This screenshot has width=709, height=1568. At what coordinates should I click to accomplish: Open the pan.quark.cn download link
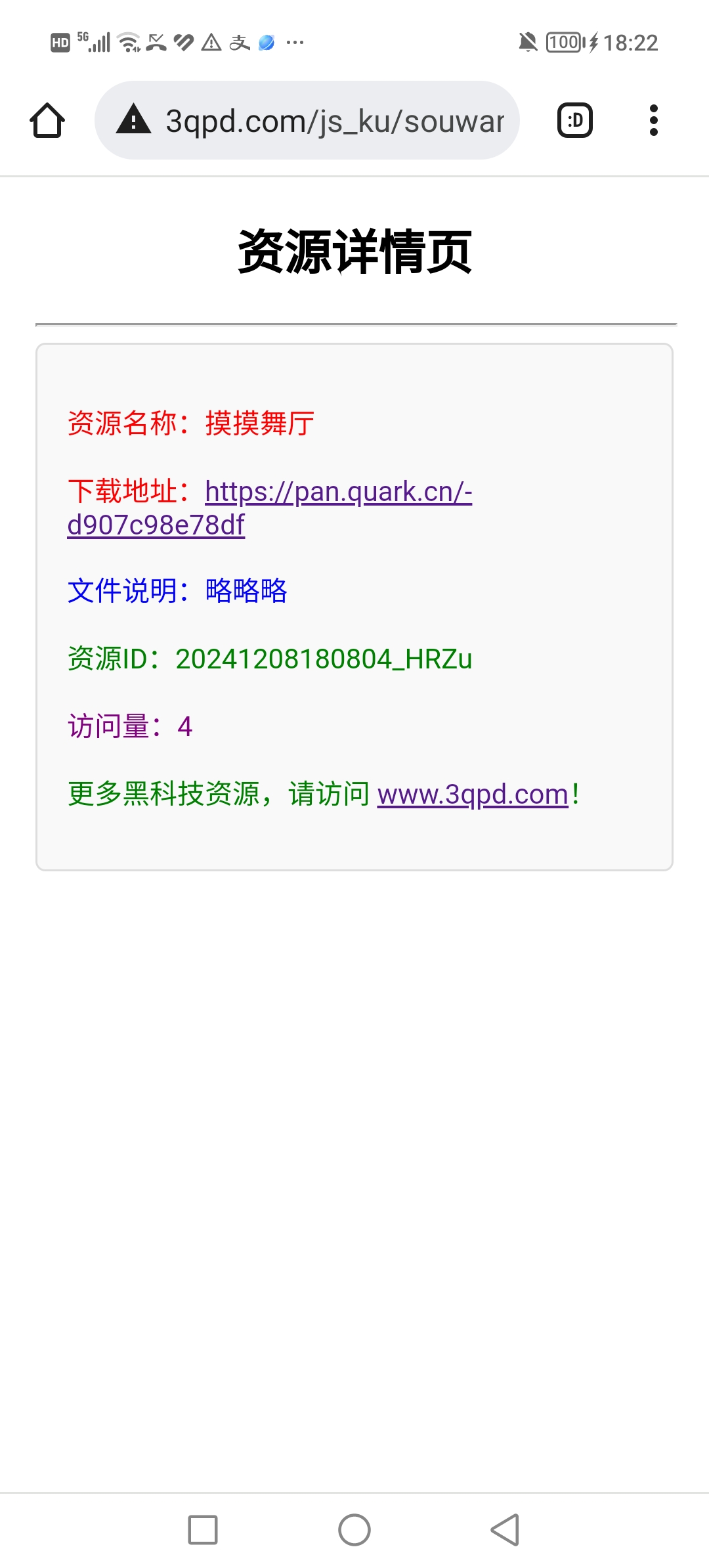click(337, 492)
